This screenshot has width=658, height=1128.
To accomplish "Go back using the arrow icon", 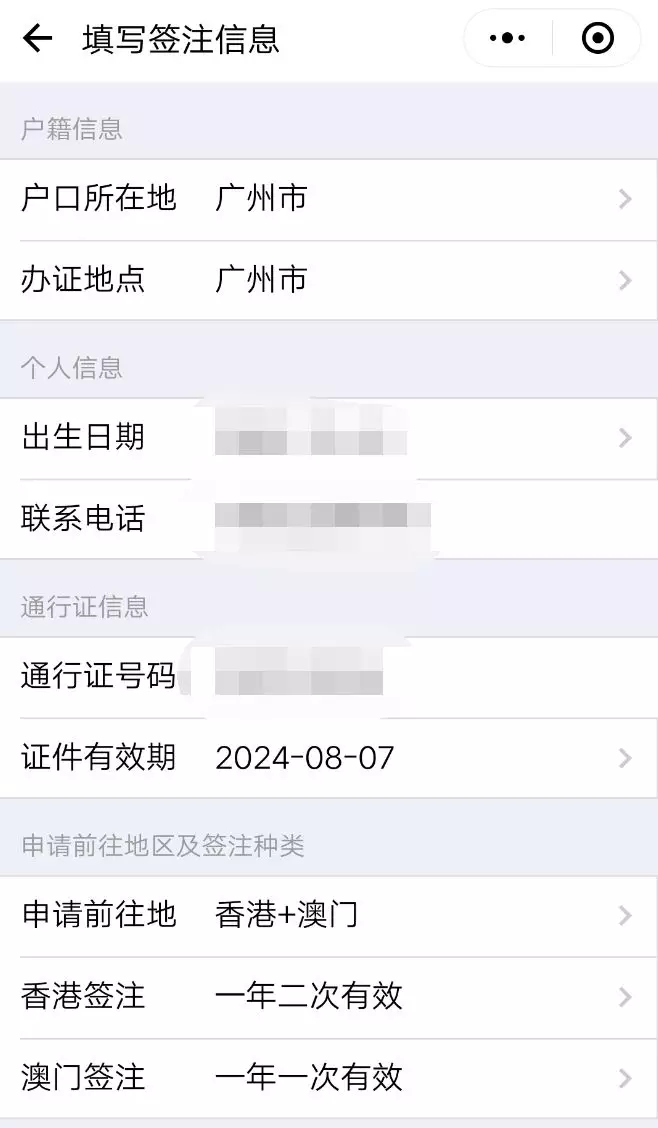I will tap(37, 38).
